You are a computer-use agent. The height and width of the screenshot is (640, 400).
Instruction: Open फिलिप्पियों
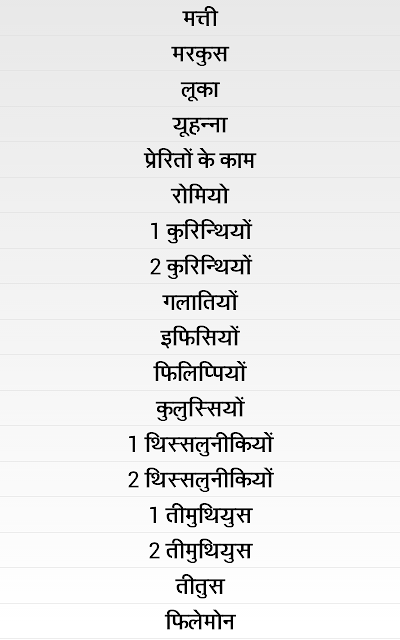click(200, 373)
